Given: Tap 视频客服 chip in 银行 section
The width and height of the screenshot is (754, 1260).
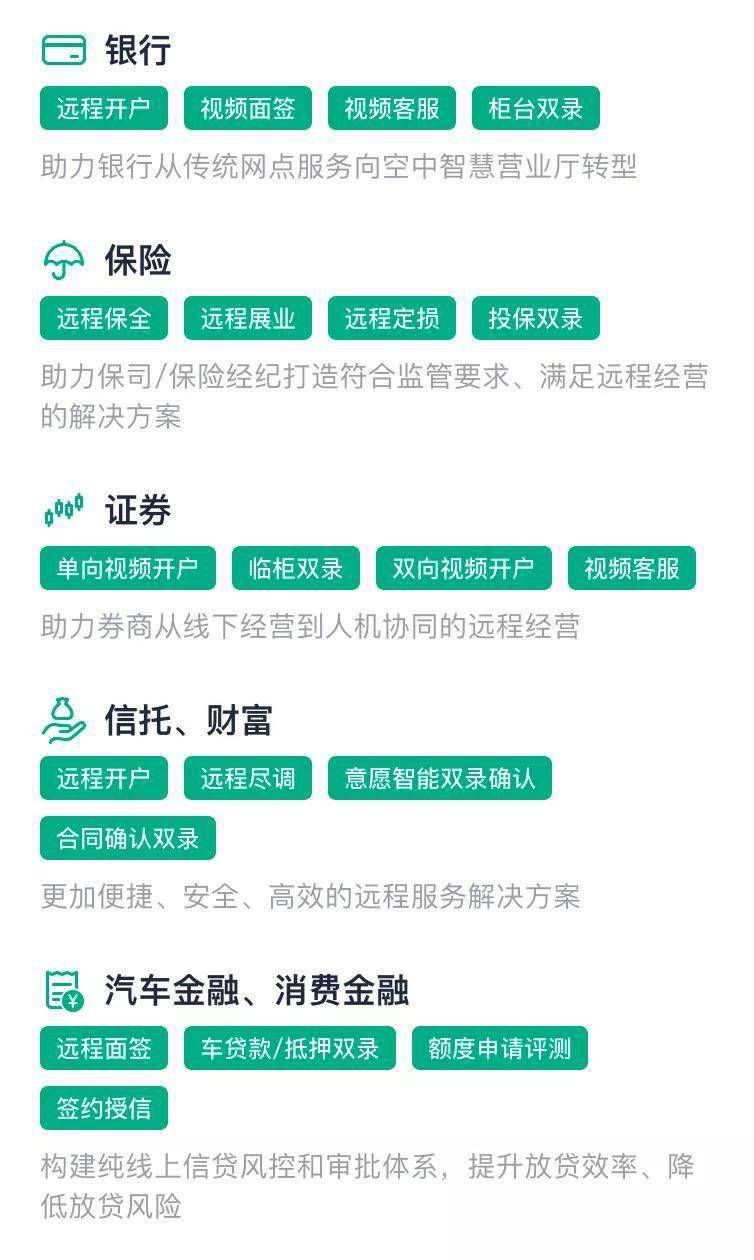Looking at the screenshot, I should coord(392,109).
